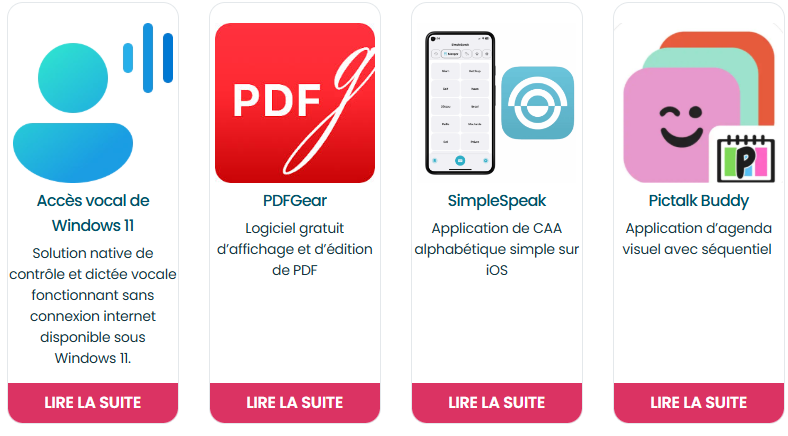Open the SimpleSpeak card image
This screenshot has width=788, height=436.
tap(497, 103)
